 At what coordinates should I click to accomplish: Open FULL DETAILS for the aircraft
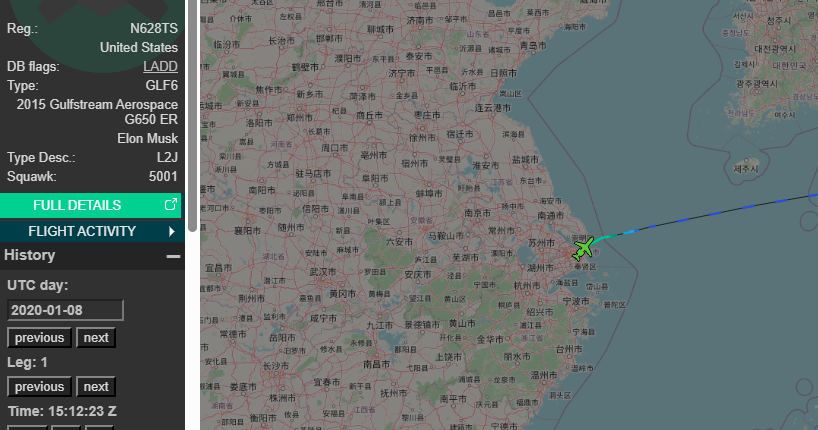90,205
